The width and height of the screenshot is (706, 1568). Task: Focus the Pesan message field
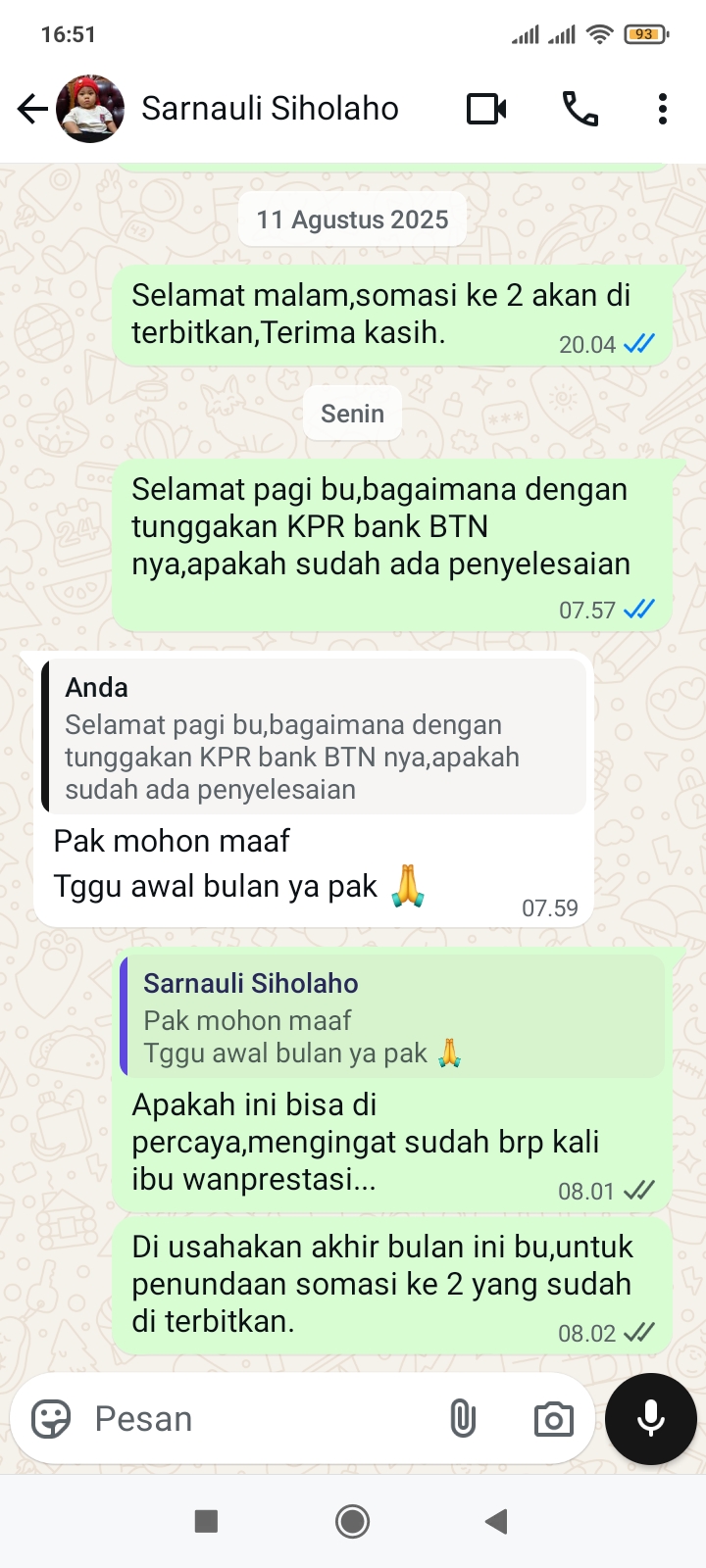pyautogui.click(x=255, y=1418)
